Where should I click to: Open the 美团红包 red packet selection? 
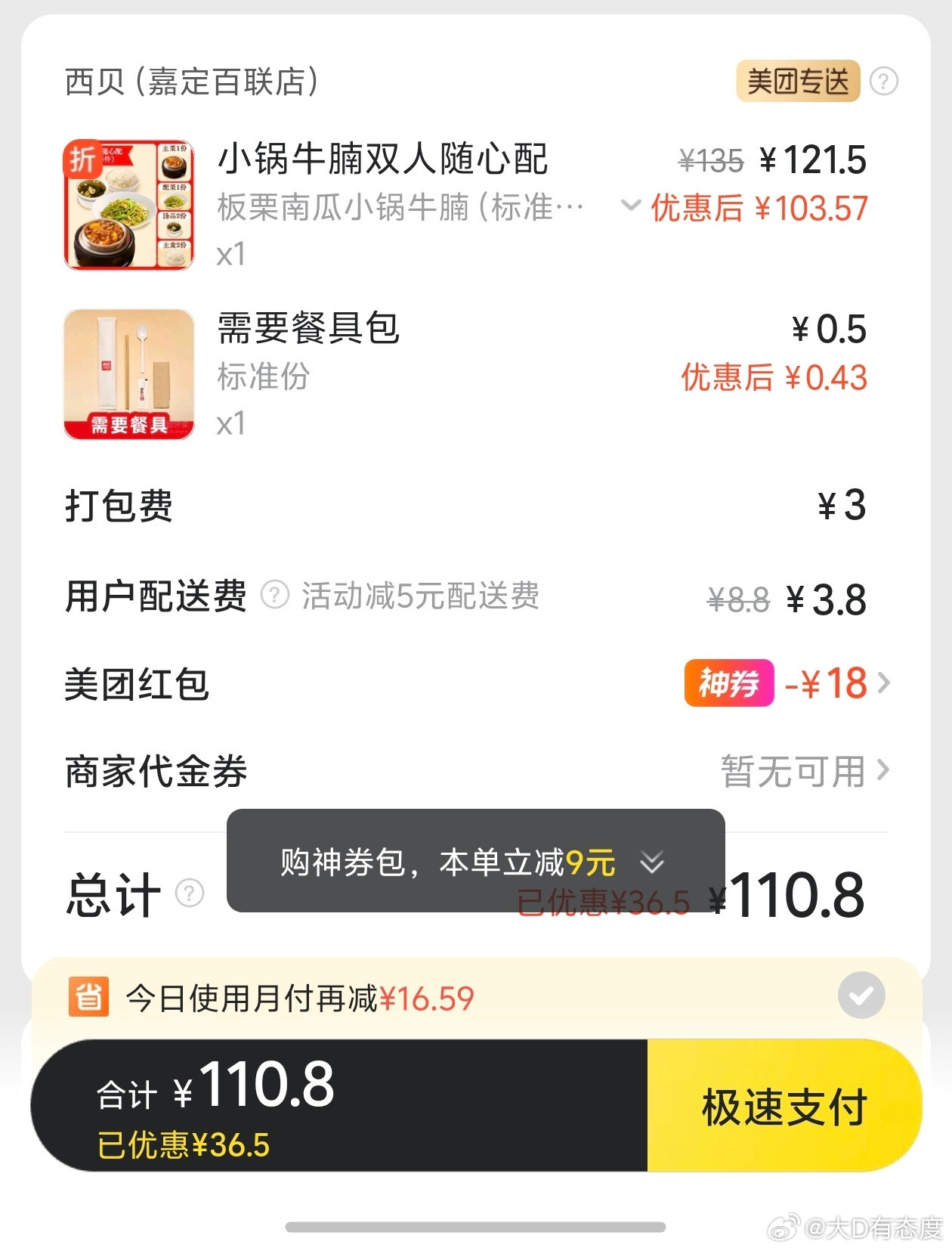click(831, 683)
